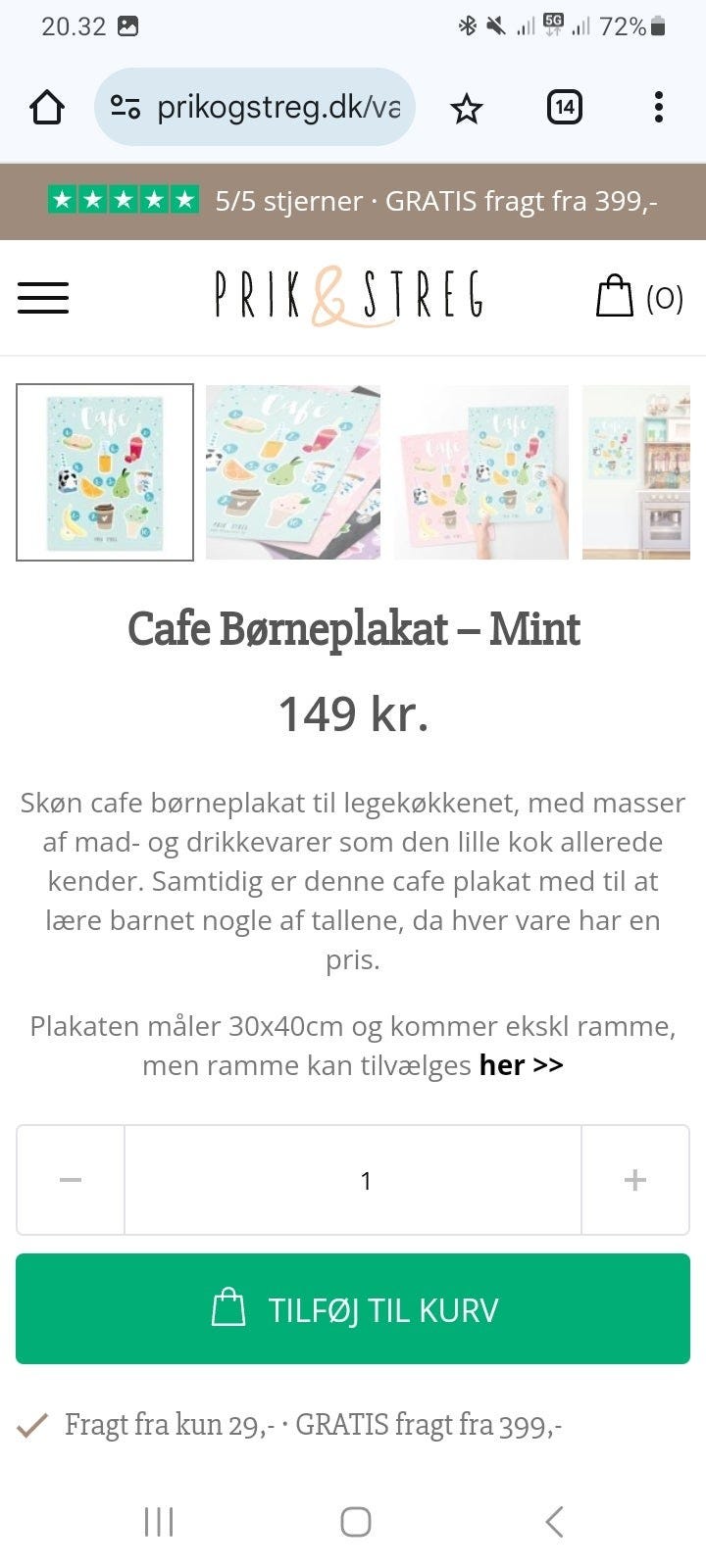Open the Chrome three-dot menu
Viewport: 706px width, 1568px height.
point(657,107)
